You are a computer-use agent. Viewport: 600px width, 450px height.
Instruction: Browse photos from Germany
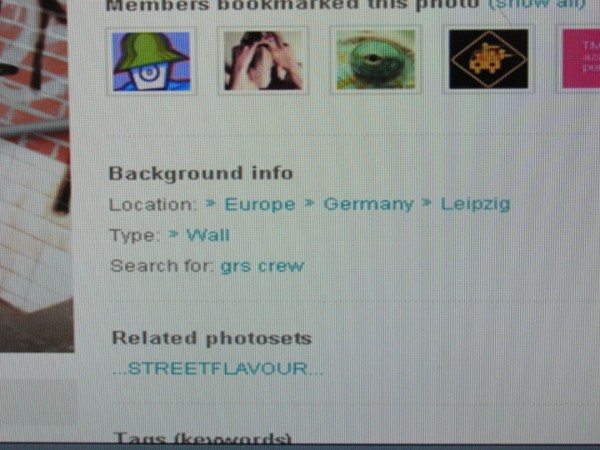coord(368,204)
